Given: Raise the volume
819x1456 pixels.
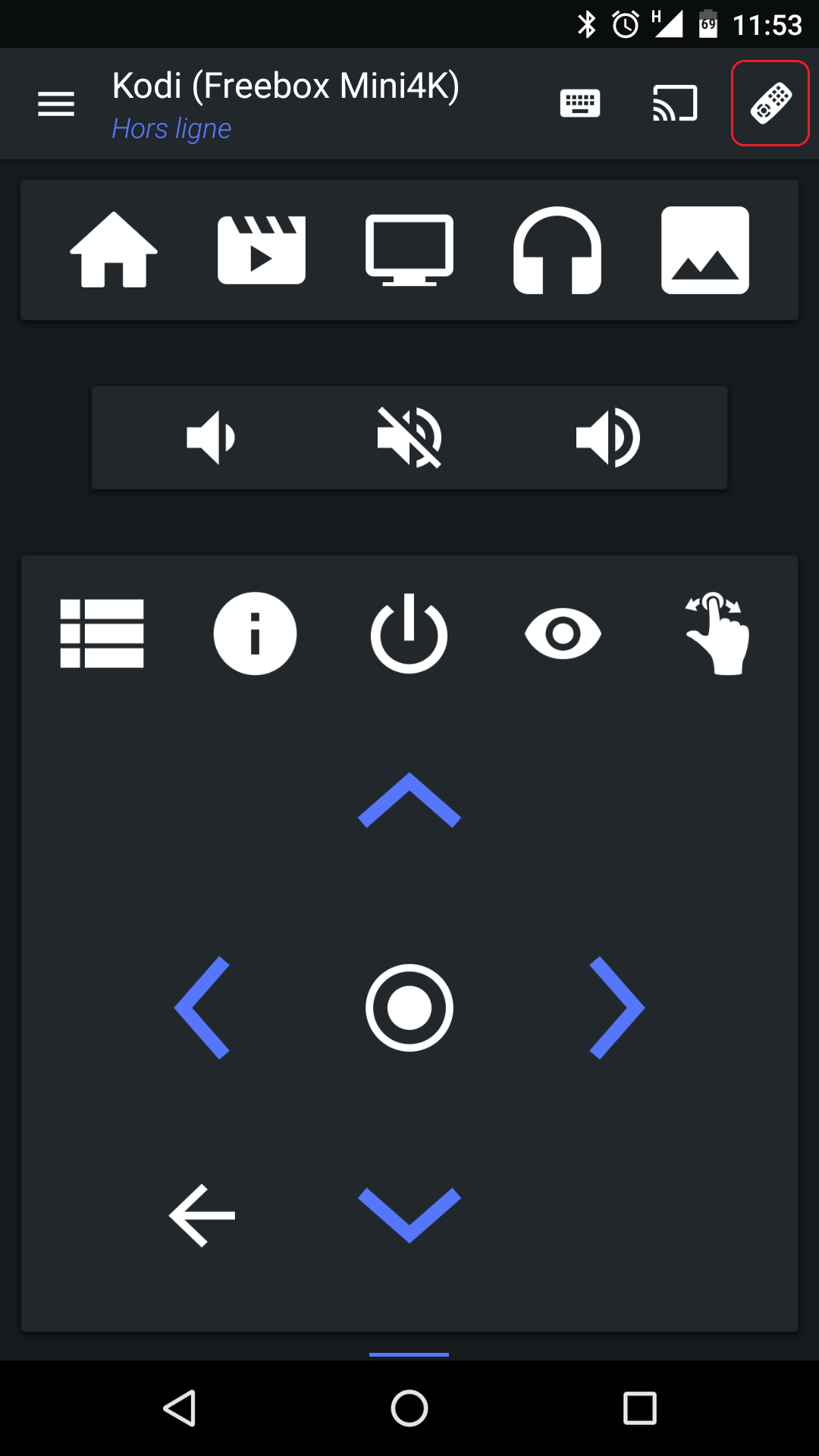Looking at the screenshot, I should (x=607, y=438).
